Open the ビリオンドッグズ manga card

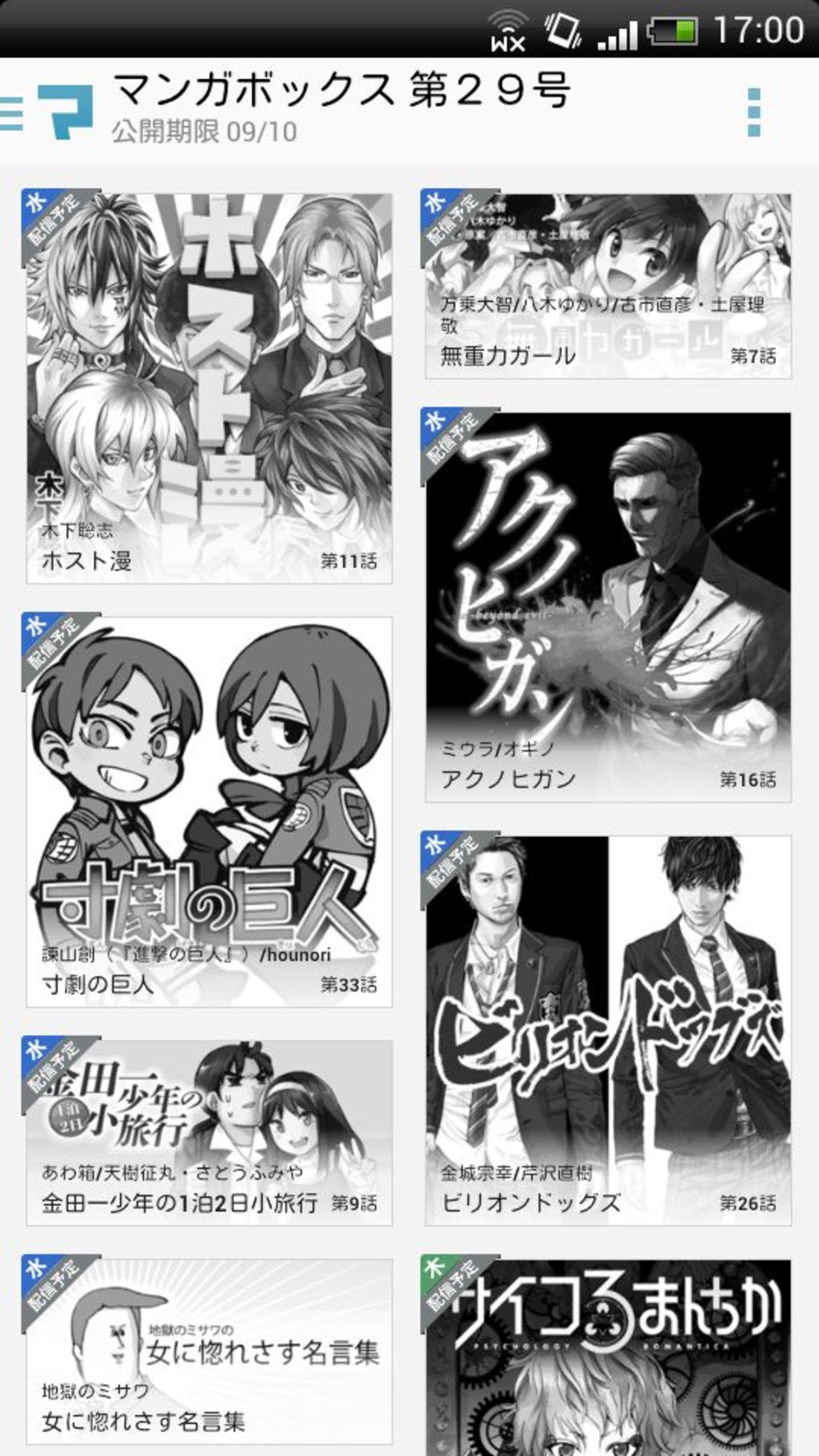608,1030
